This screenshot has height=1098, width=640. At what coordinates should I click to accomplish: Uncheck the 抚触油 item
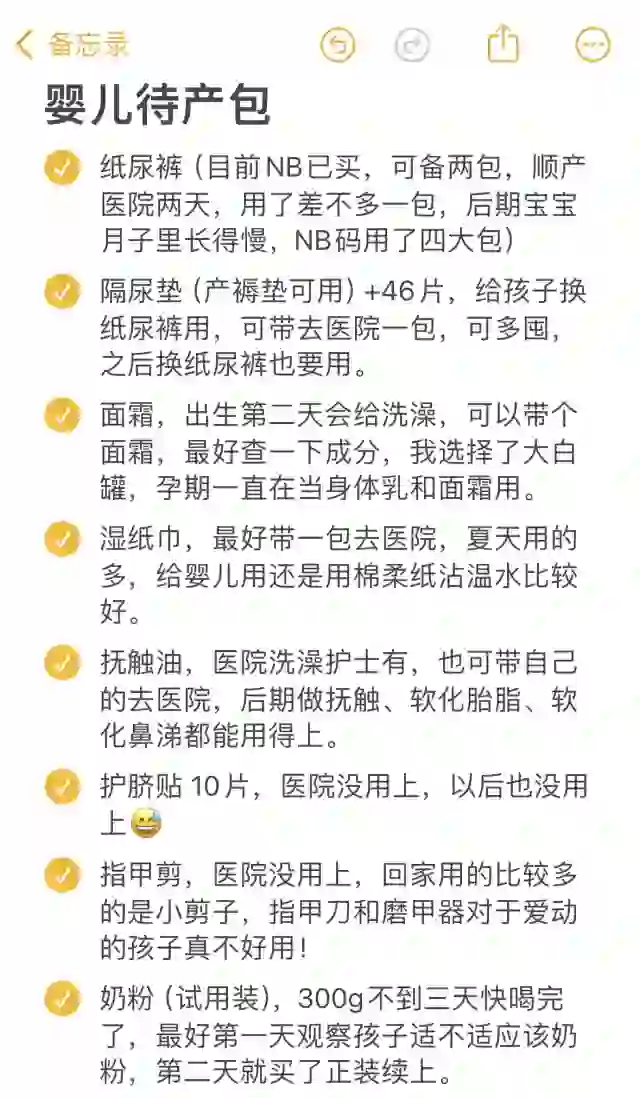[62, 663]
